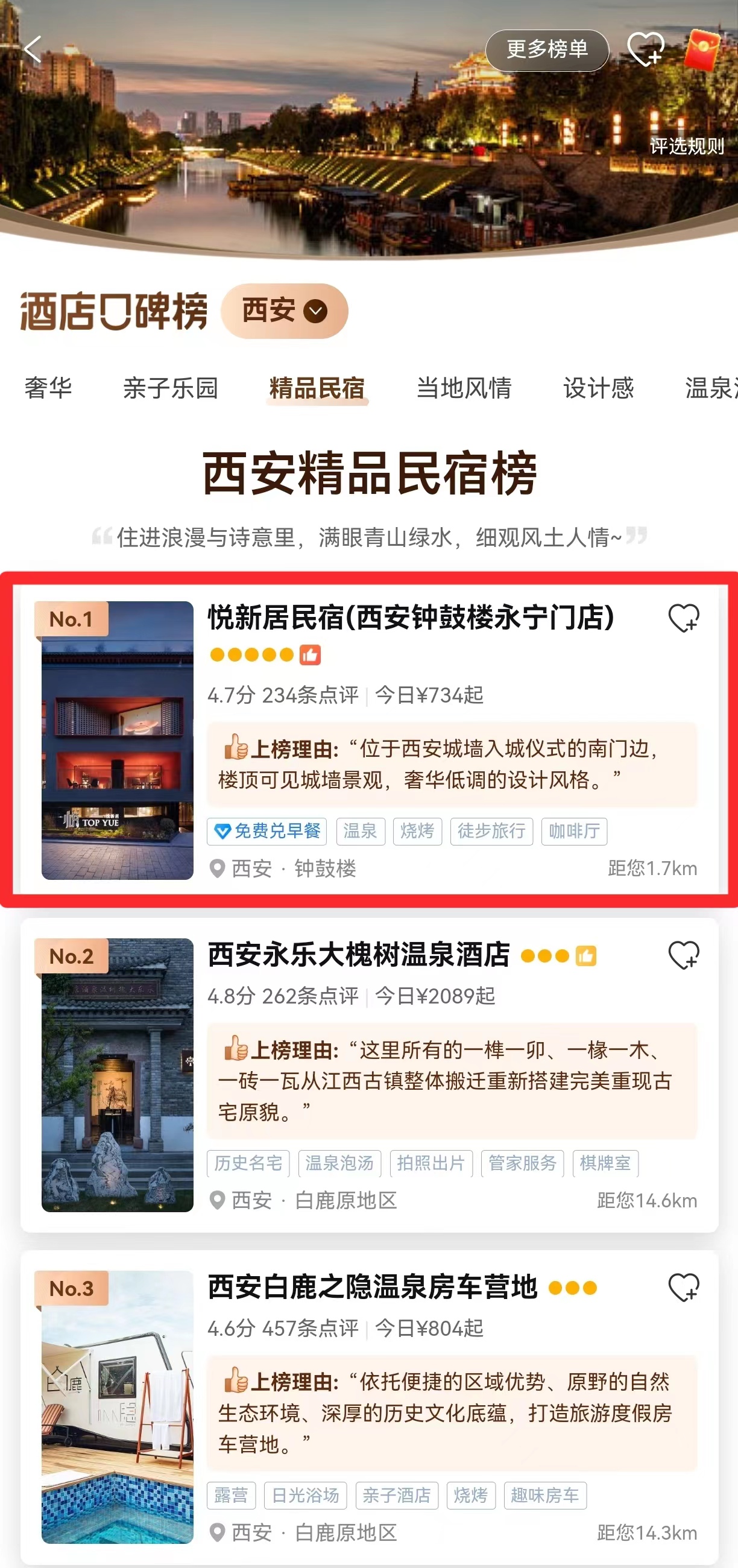Favorite 西安永乐大槐树温泉酒店 with its heart icon
Screen dimensions: 738x1568
(683, 955)
